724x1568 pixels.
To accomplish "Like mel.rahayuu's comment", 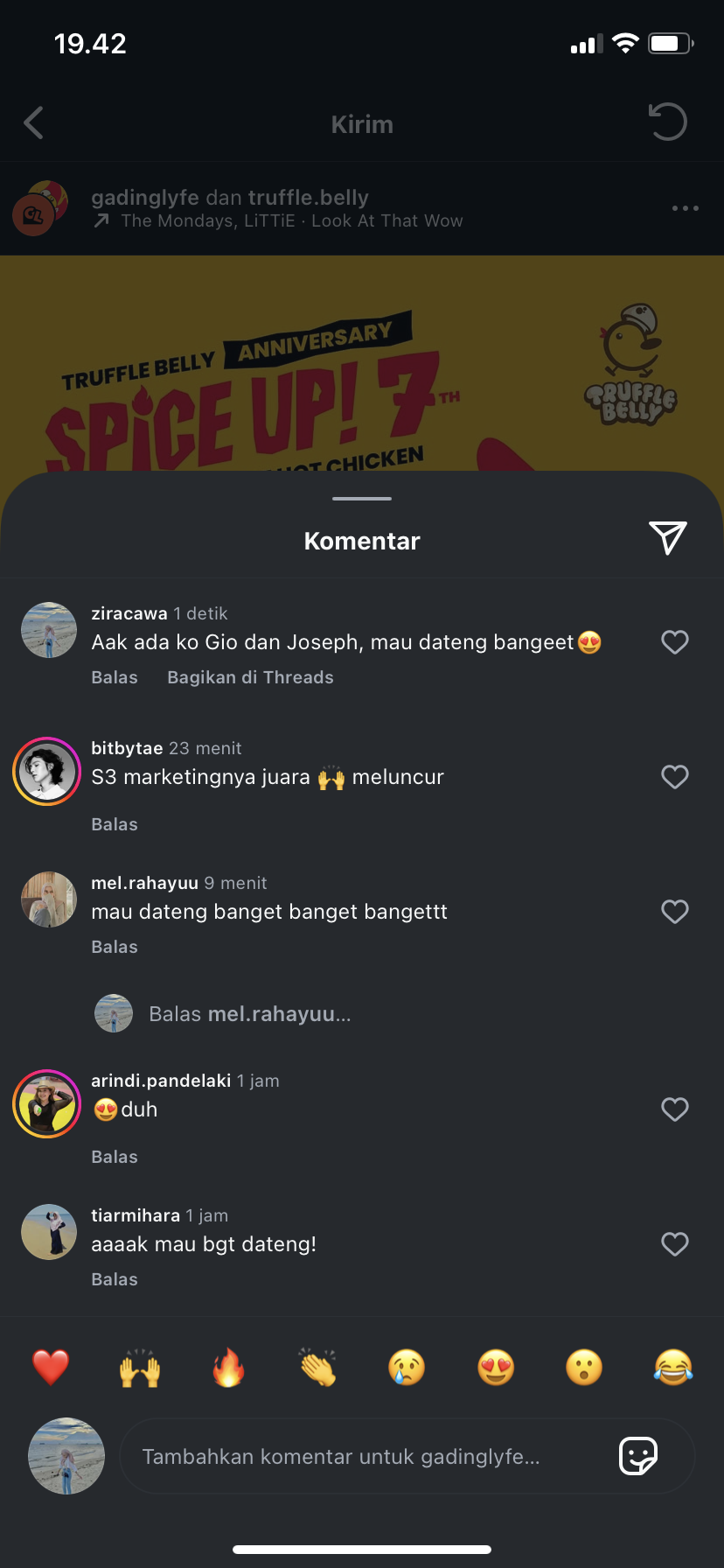I will [674, 912].
